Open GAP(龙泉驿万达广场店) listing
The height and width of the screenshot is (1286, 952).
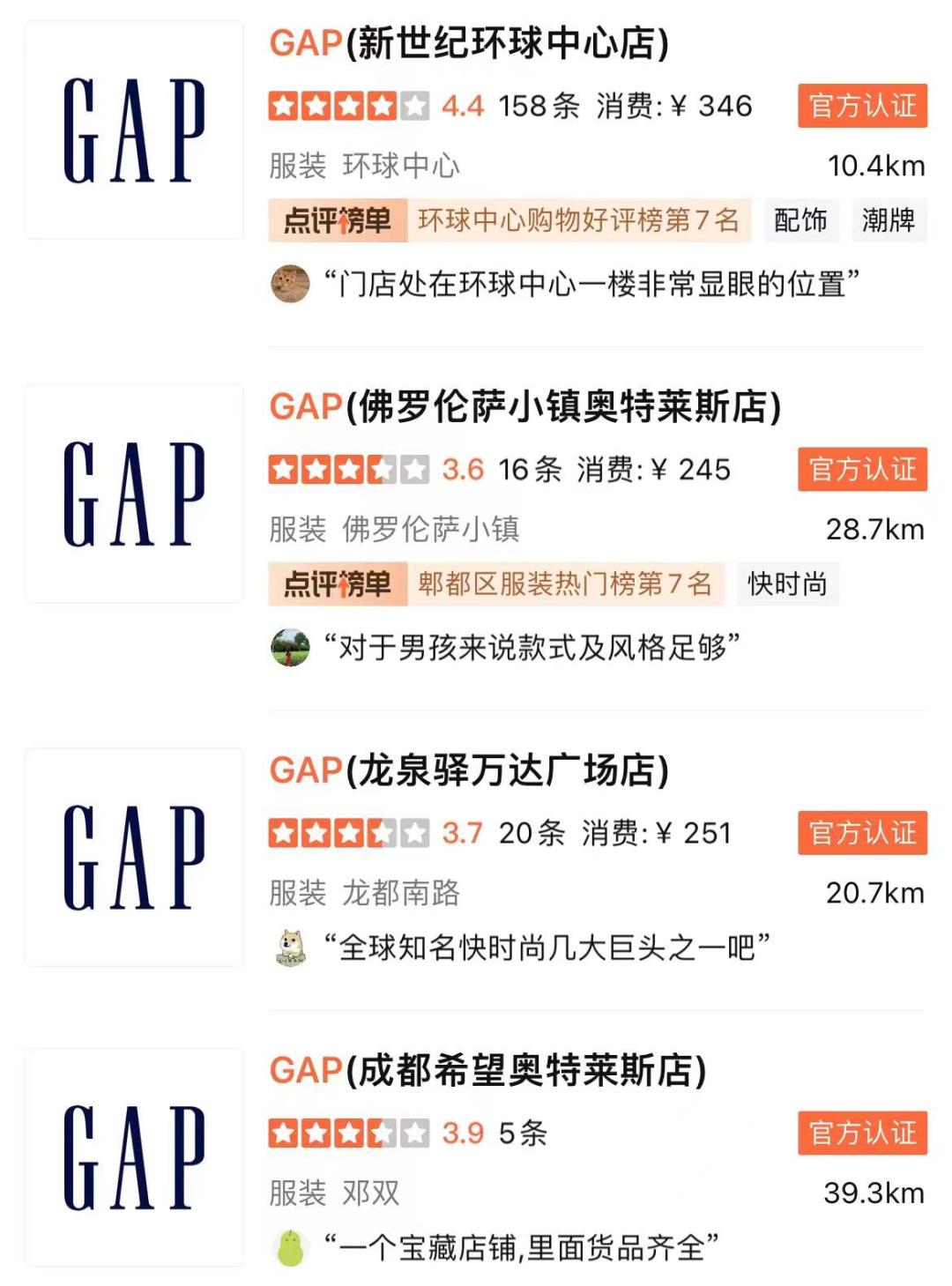click(469, 770)
